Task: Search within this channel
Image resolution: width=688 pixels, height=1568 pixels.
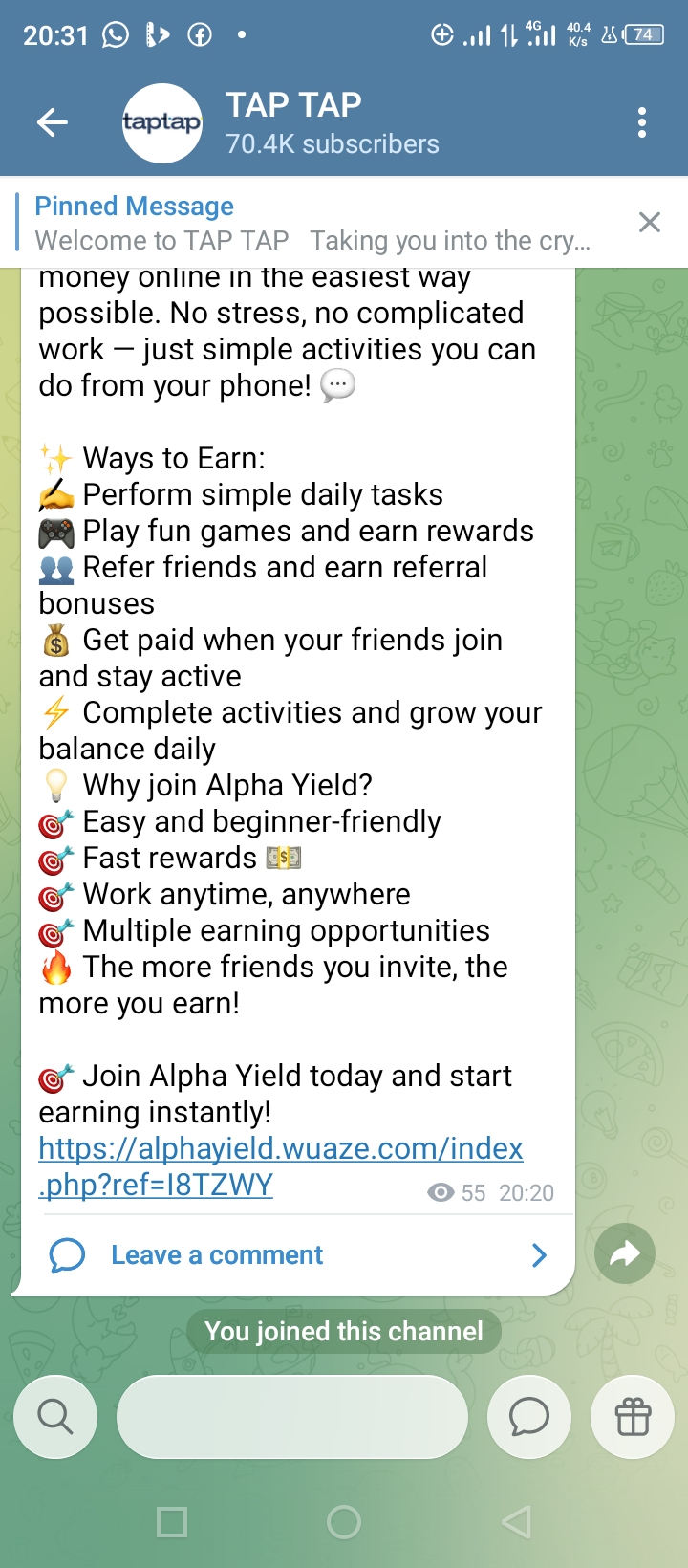Action: (x=55, y=1417)
